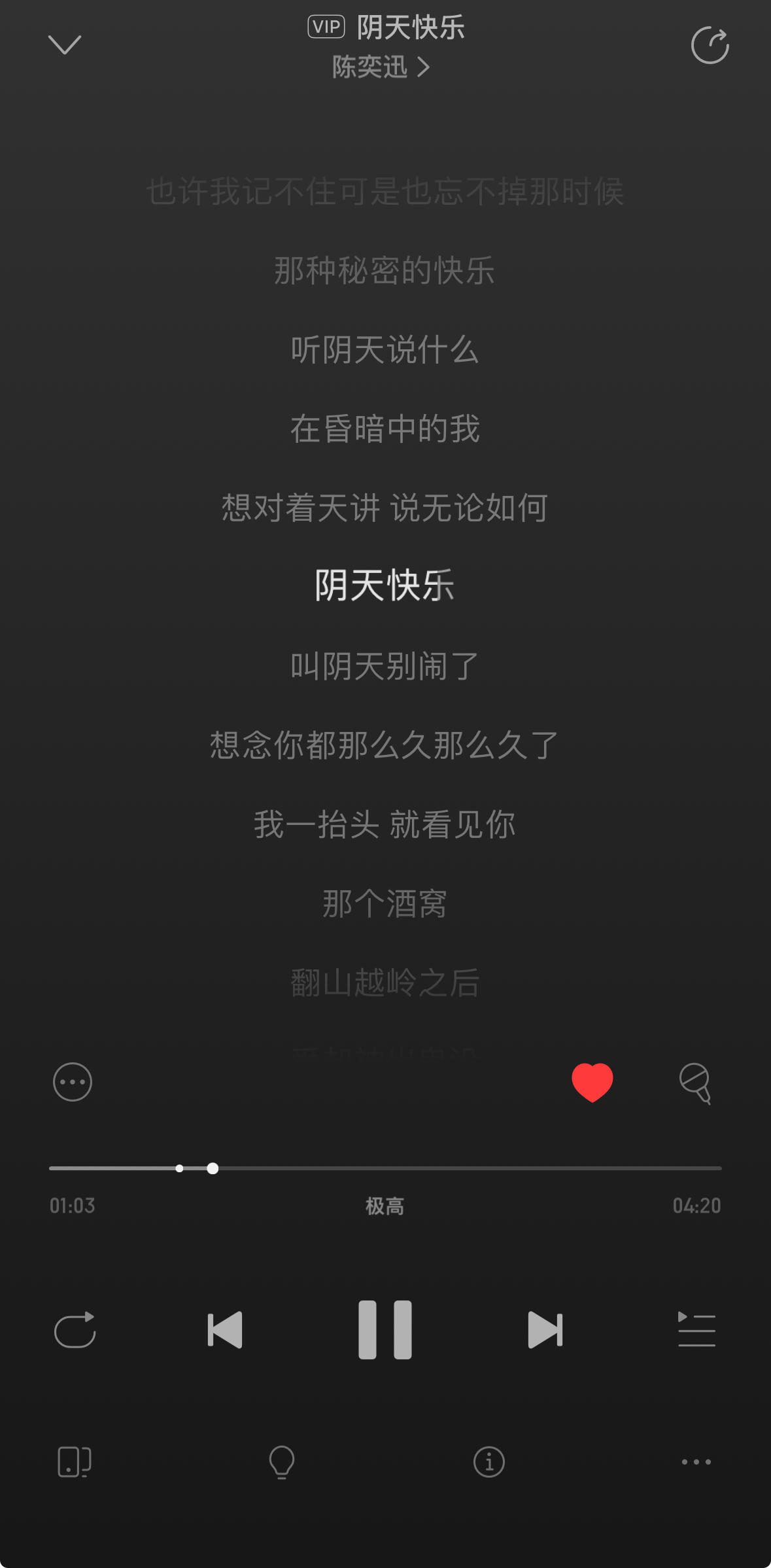Unlike the song with the red heart
This screenshot has height=1568, width=771.
click(x=592, y=1082)
